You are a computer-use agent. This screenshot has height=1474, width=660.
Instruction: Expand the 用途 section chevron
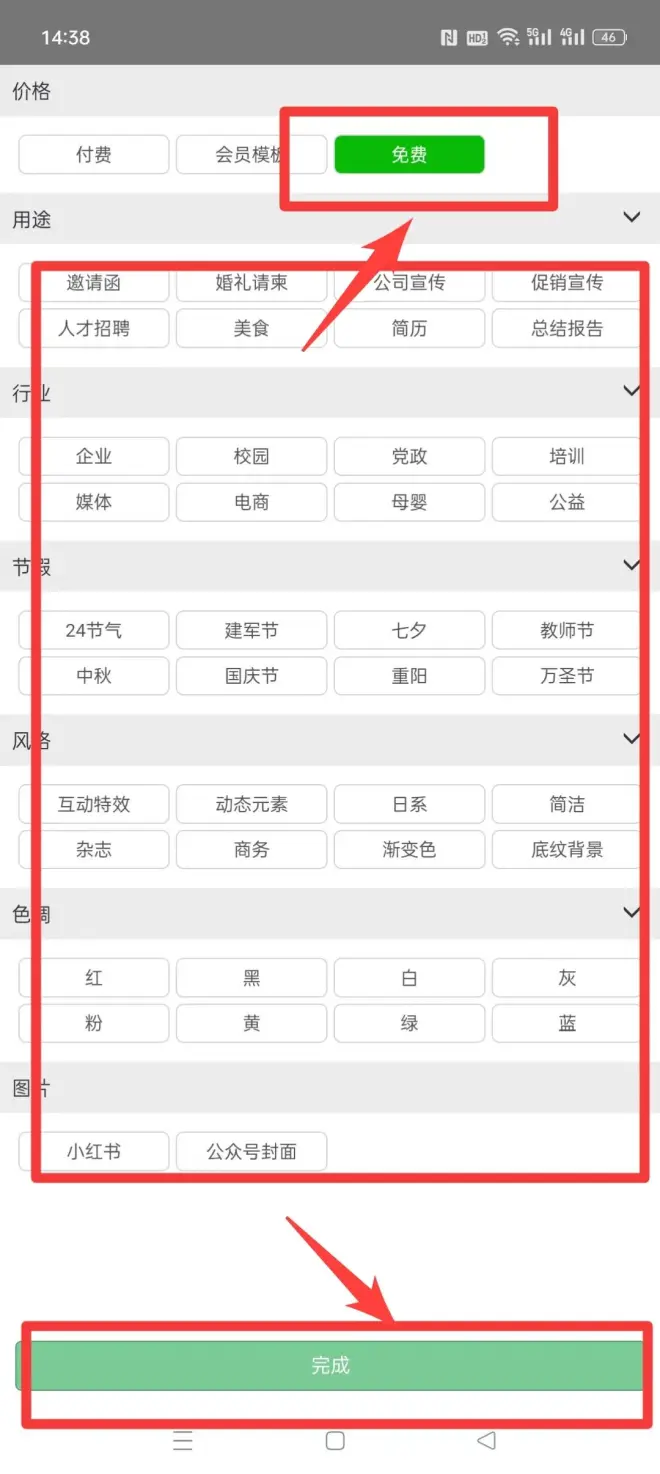click(x=631, y=217)
